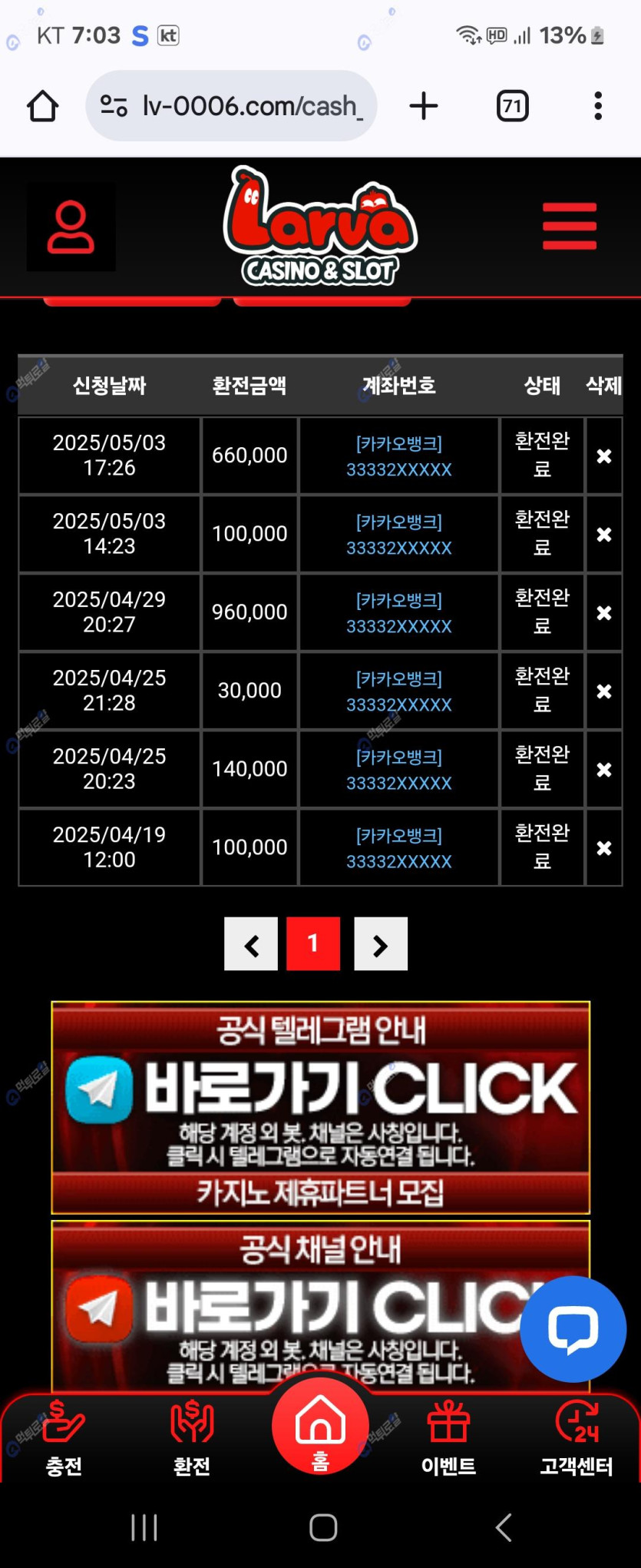Delete the 960,000 withdrawal record

tap(604, 613)
